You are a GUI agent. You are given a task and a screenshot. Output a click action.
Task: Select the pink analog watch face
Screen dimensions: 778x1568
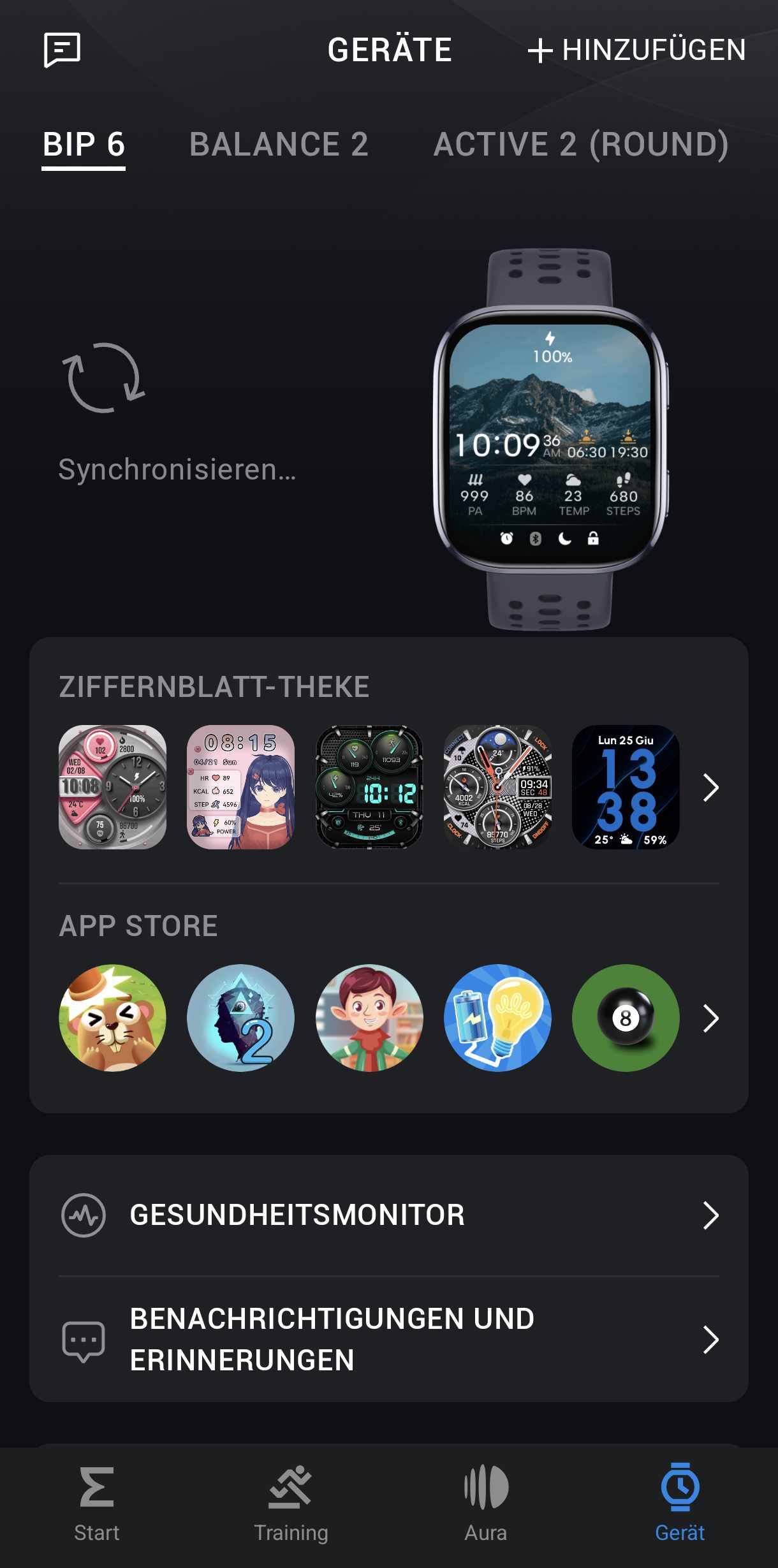(112, 787)
